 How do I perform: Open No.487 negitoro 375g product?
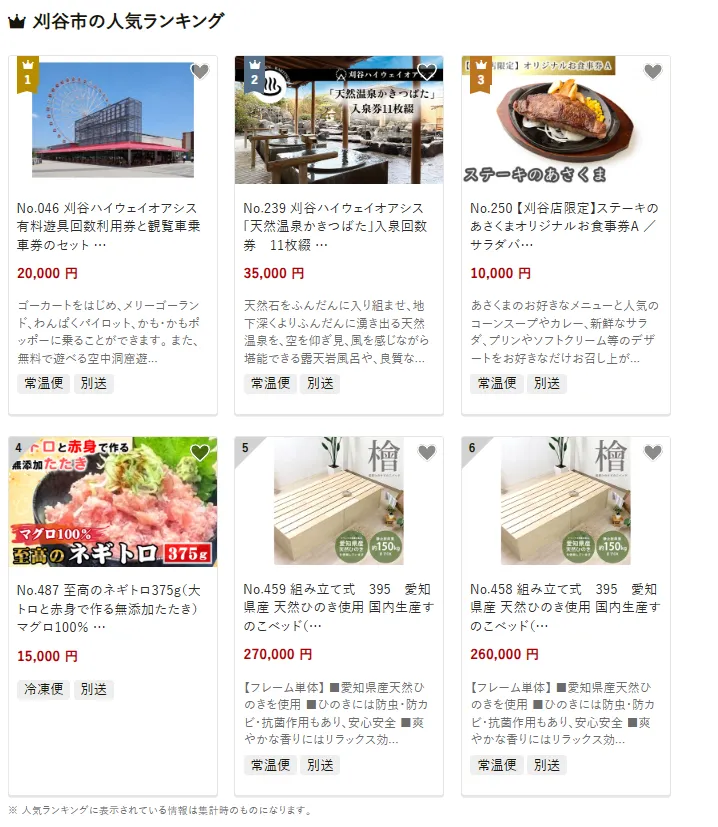(112, 608)
